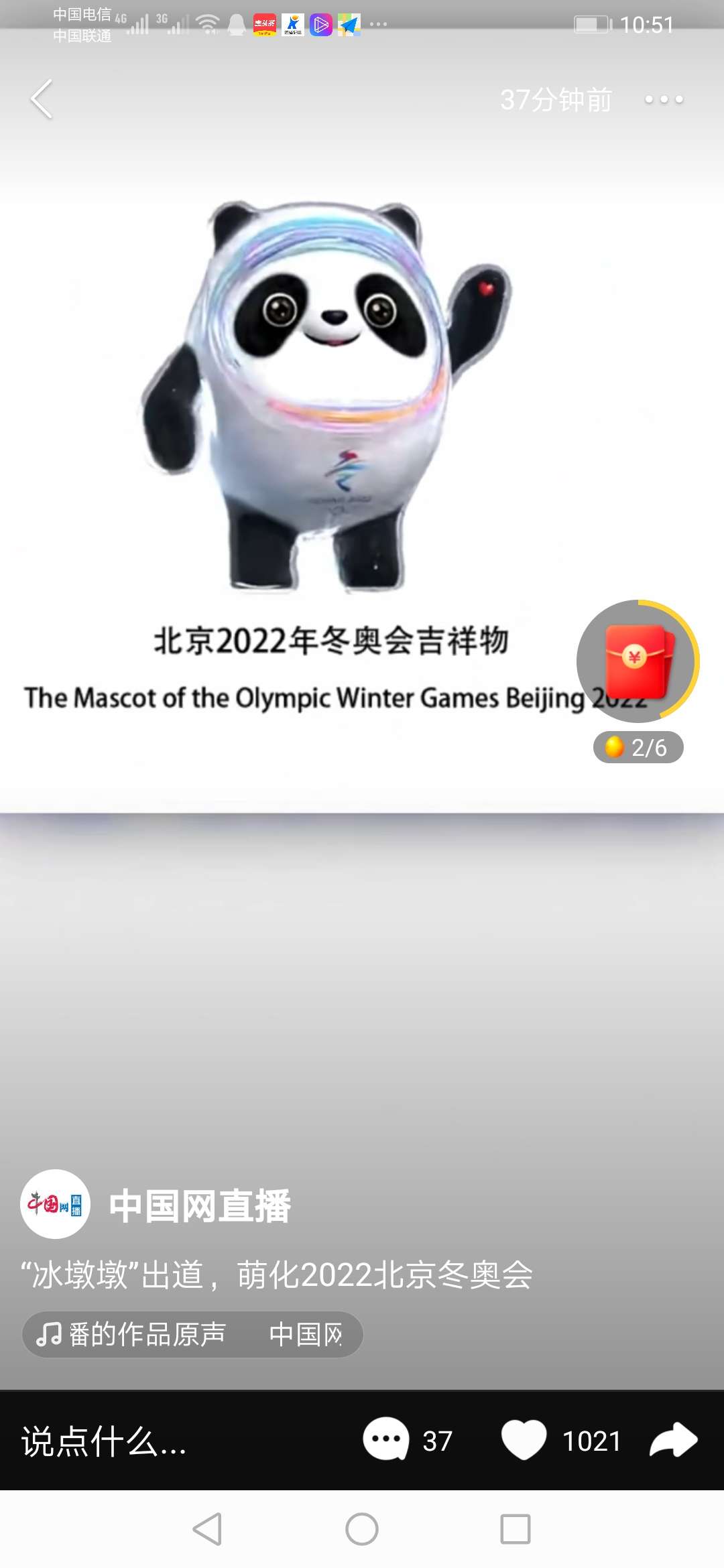Open the original sound music chip
Viewport: 724px width, 1568px height.
[x=193, y=1334]
